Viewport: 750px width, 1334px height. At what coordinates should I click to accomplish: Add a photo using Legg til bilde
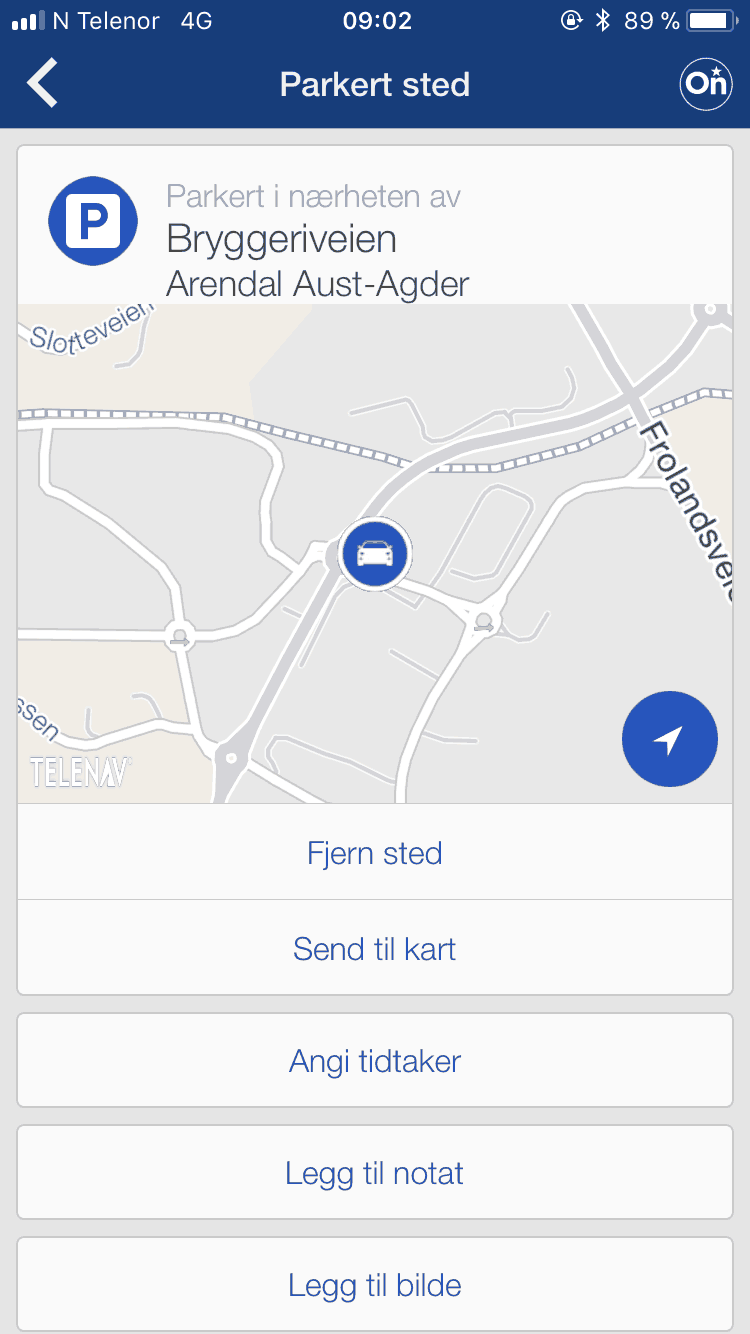[x=375, y=1284]
